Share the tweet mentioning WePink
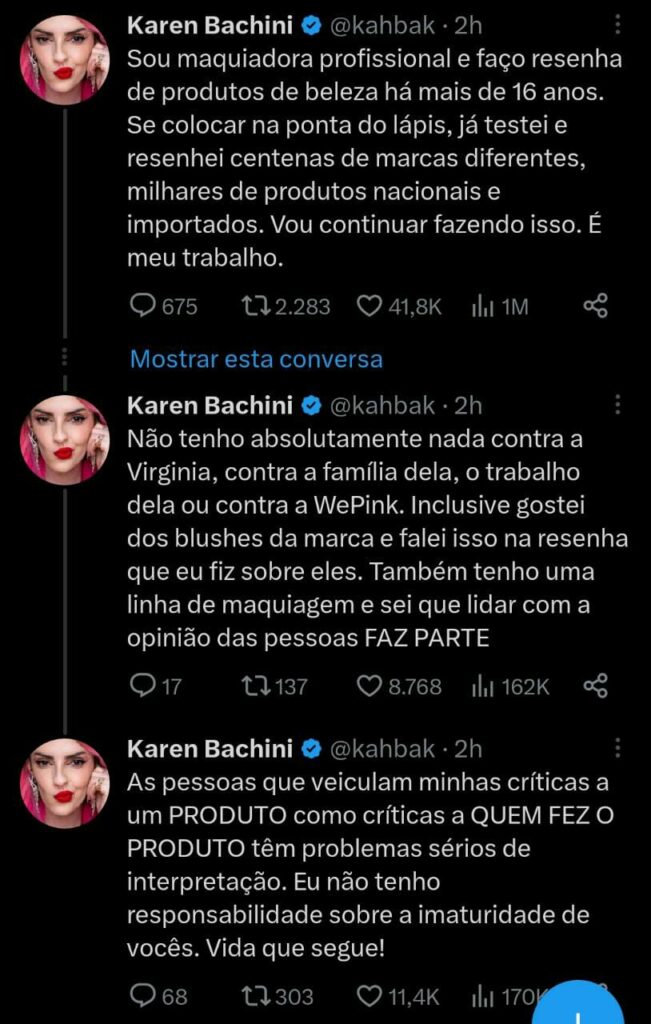Screen dimensions: 651x1024 pos(595,686)
